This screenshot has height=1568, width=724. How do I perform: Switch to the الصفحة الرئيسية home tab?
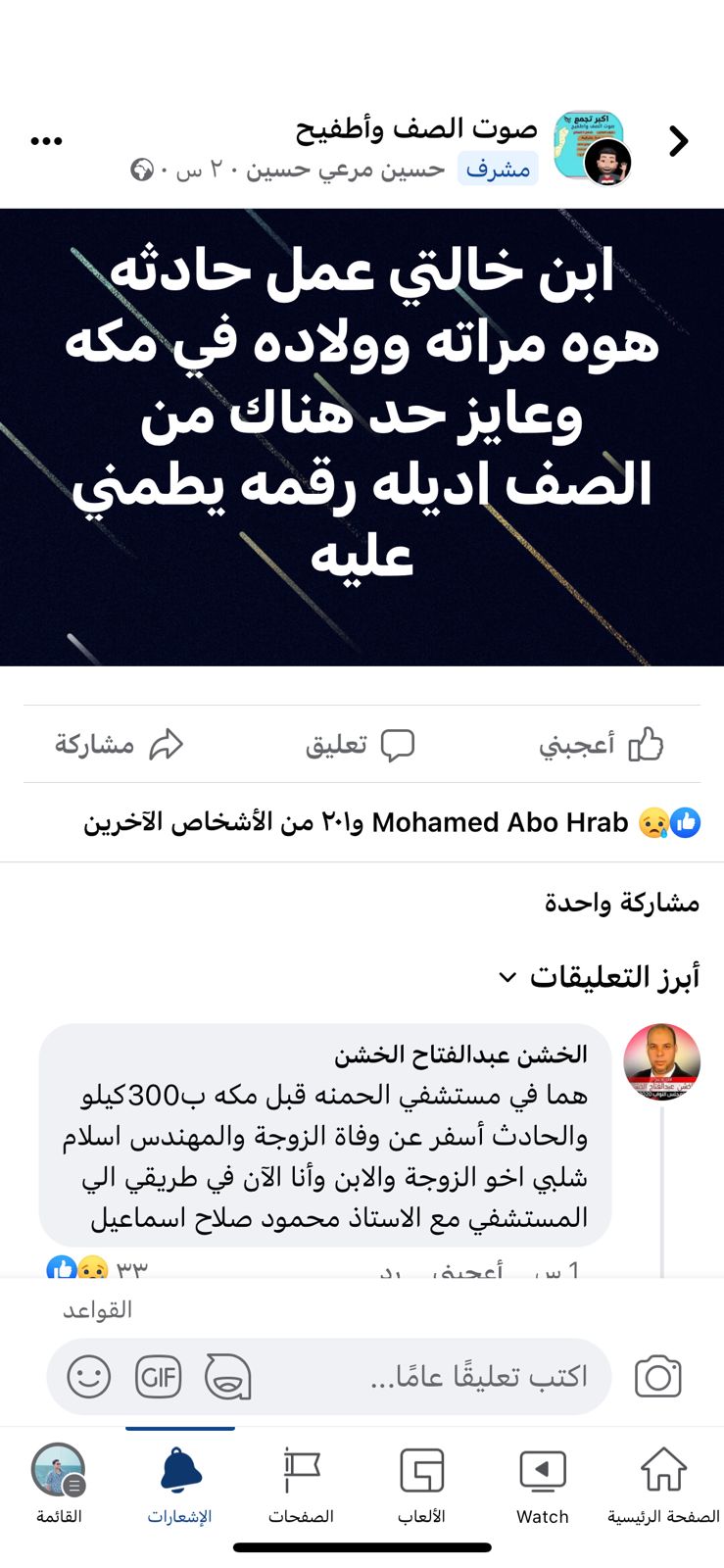663,1486
